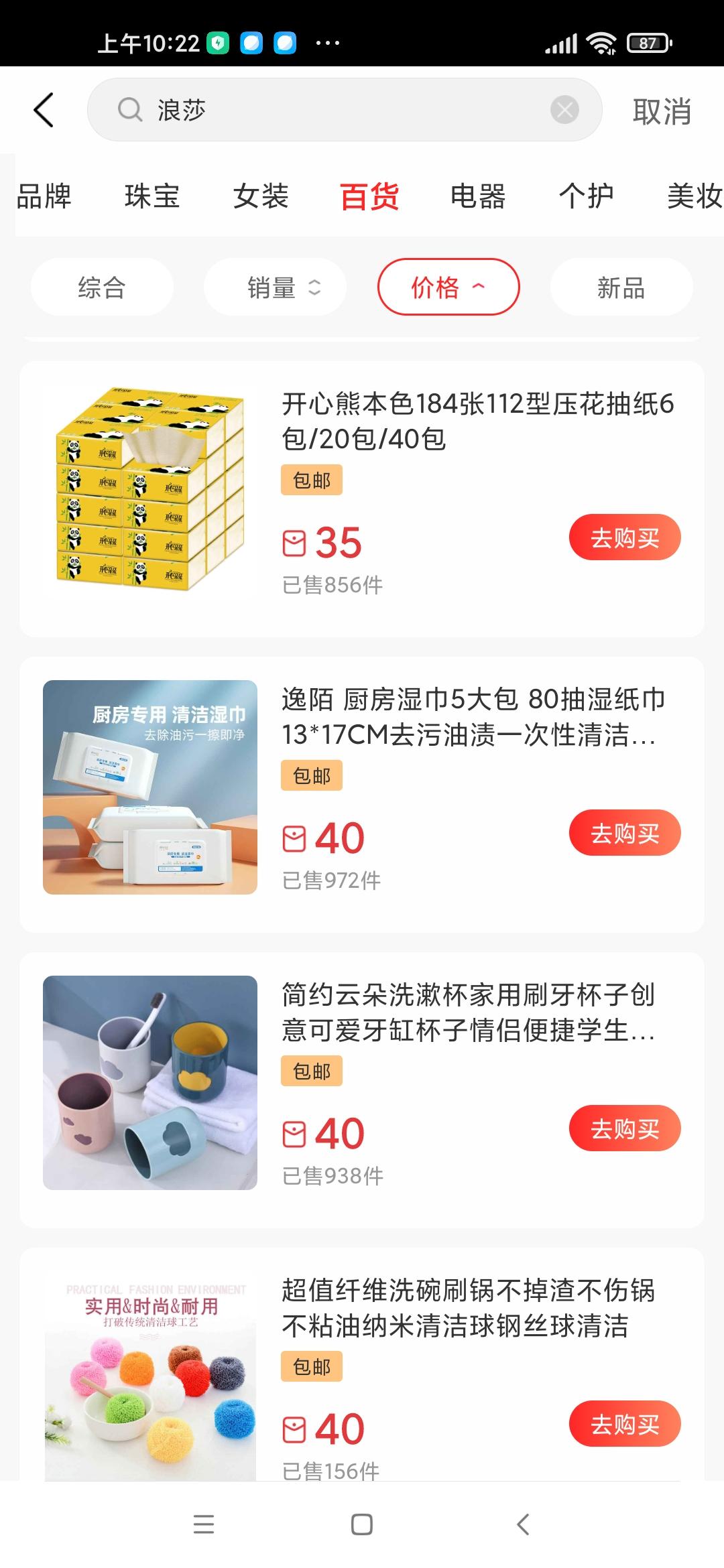Toggle the 新品 new items filter
724x1568 pixels.
coord(620,287)
